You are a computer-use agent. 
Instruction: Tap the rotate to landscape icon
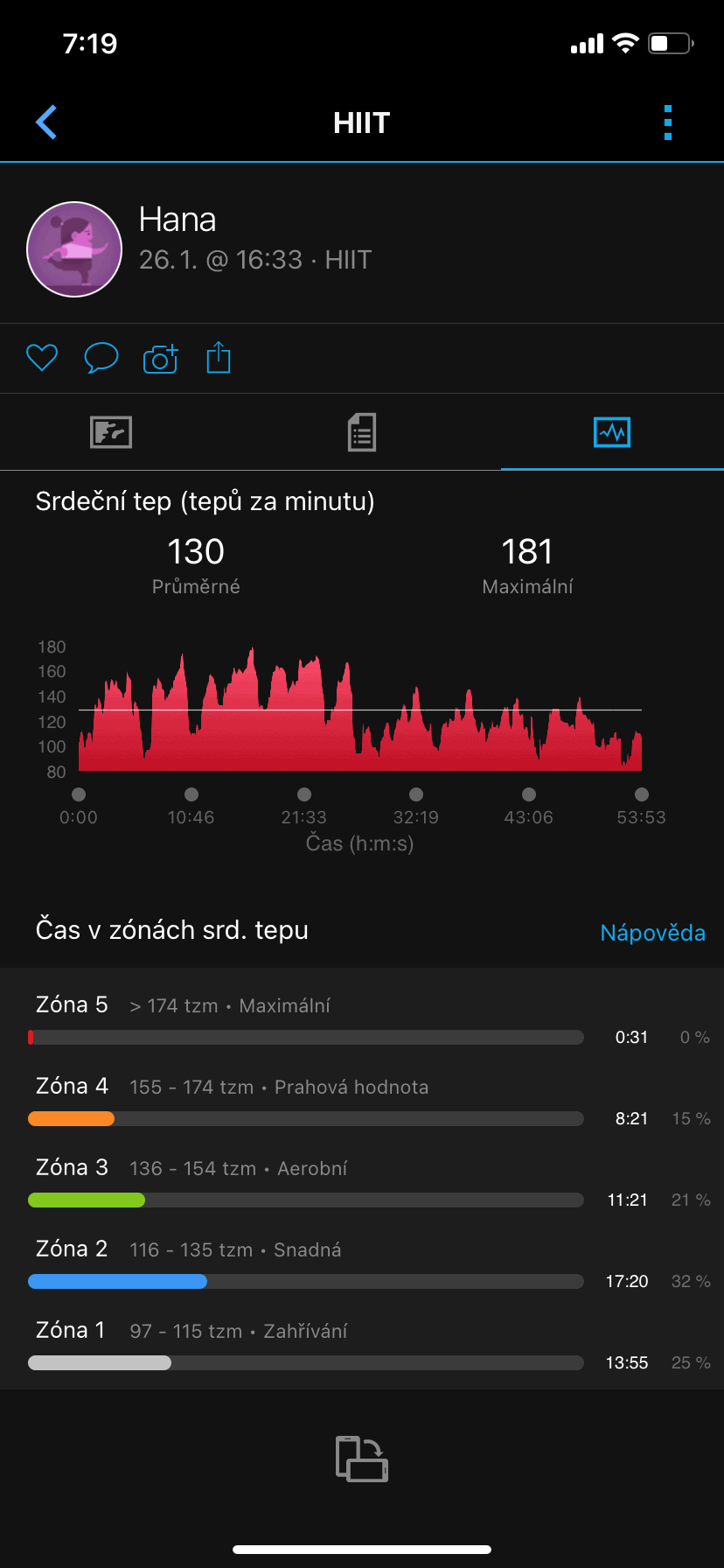(362, 1459)
